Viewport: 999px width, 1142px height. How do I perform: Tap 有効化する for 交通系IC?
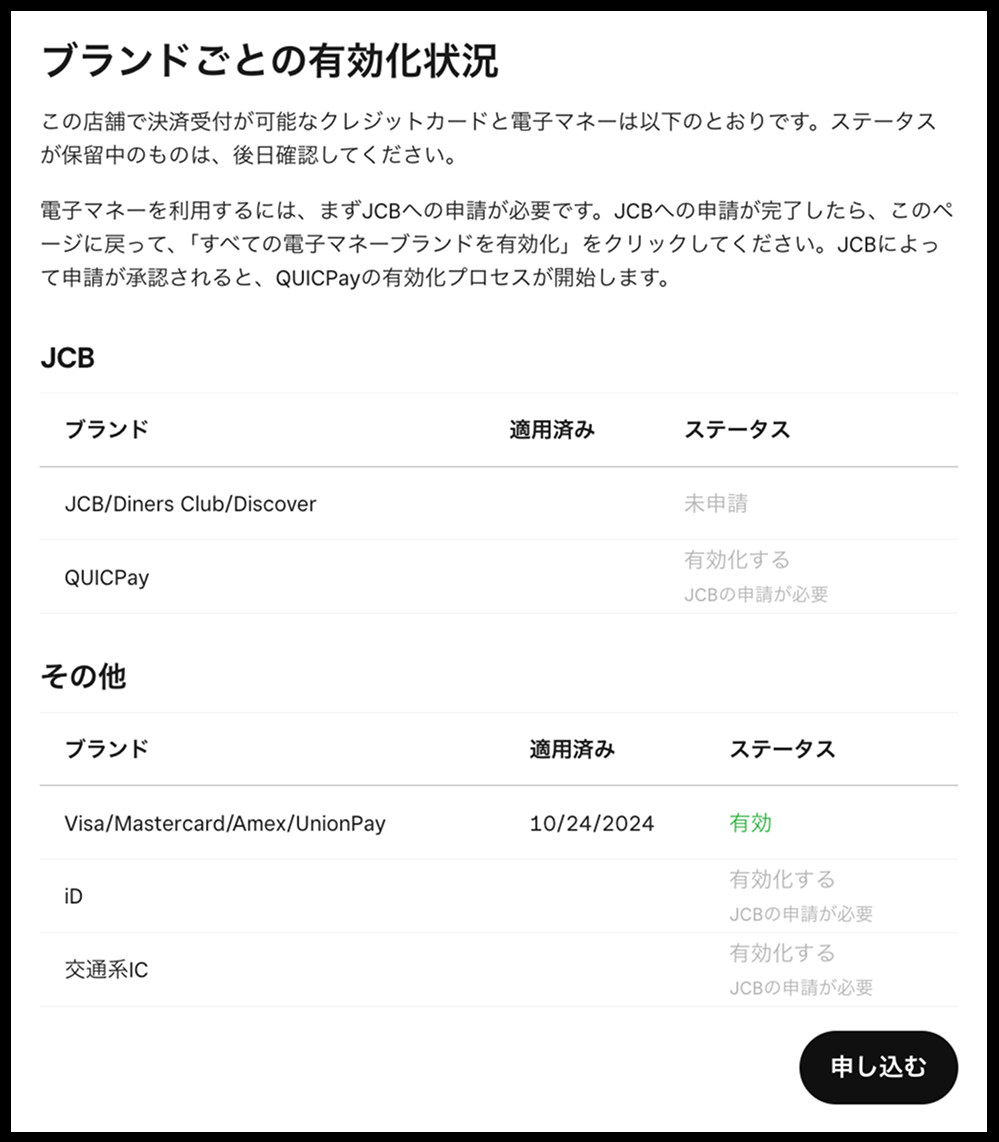[781, 953]
